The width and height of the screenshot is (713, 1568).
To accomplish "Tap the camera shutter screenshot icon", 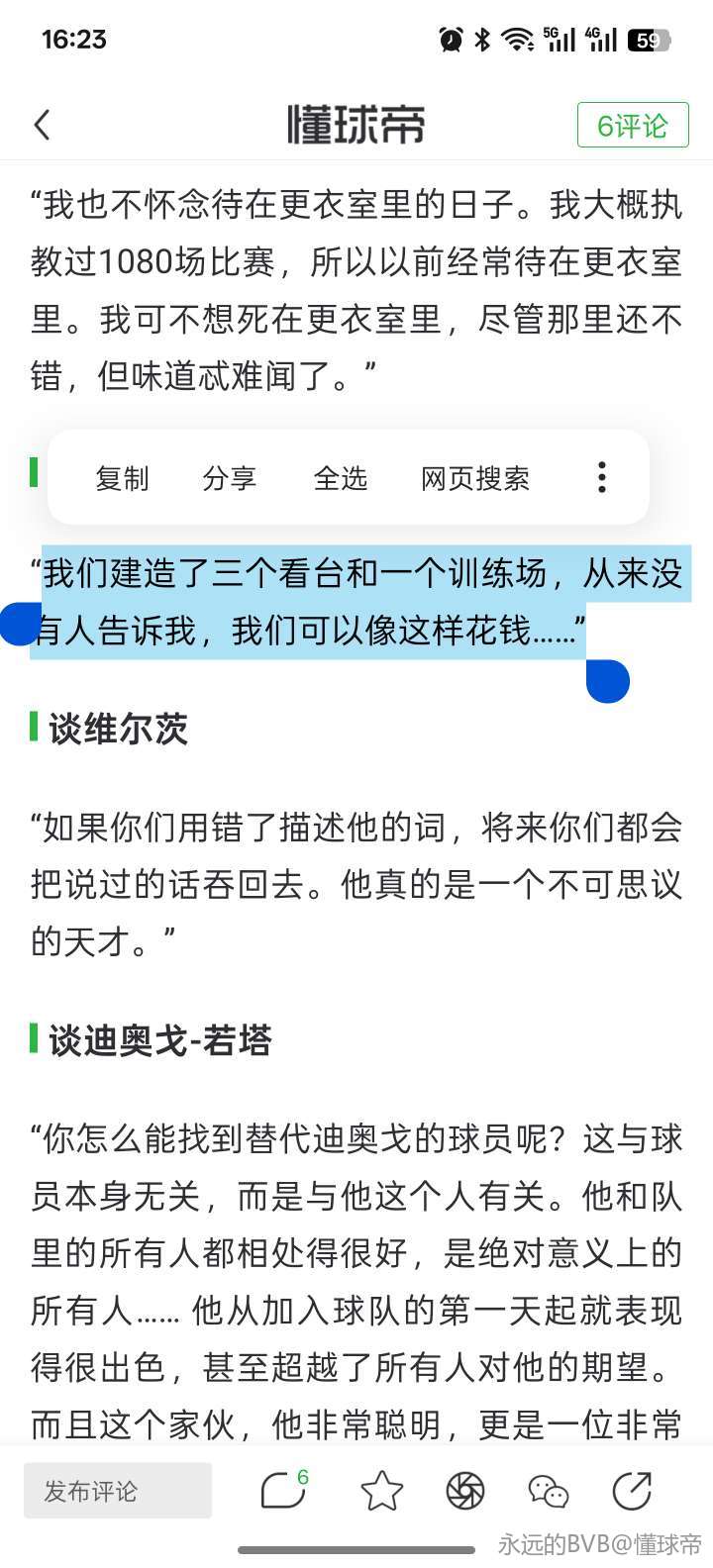I will pyautogui.click(x=464, y=1491).
